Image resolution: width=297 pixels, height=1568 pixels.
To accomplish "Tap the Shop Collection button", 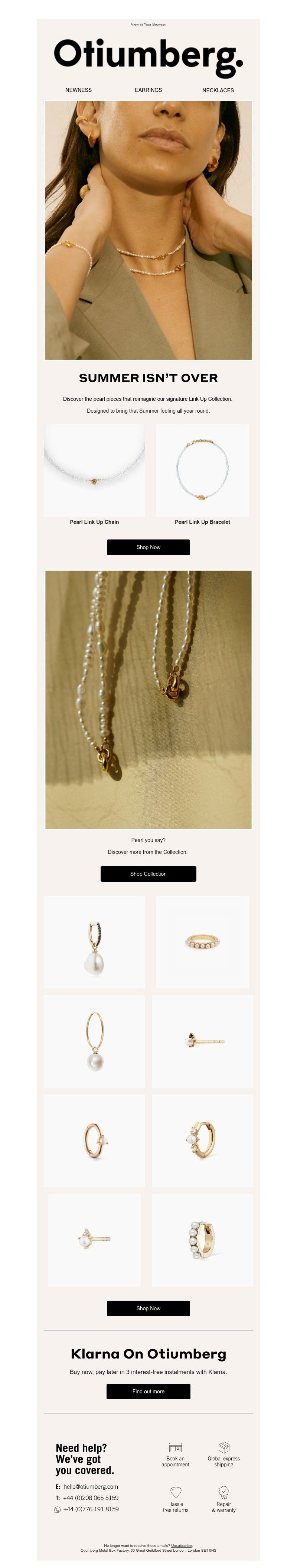I will pos(148,874).
